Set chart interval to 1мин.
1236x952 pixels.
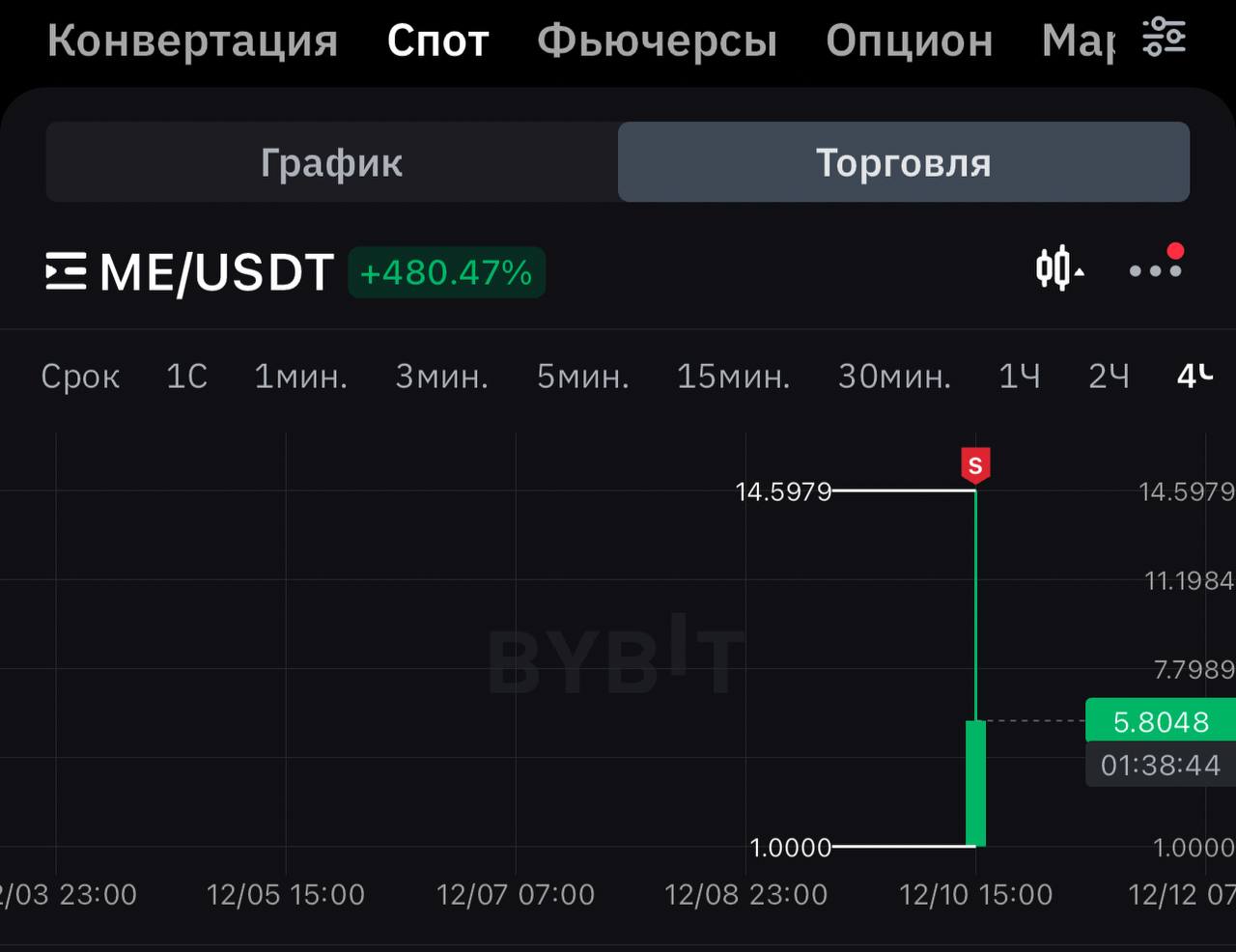tap(300, 376)
